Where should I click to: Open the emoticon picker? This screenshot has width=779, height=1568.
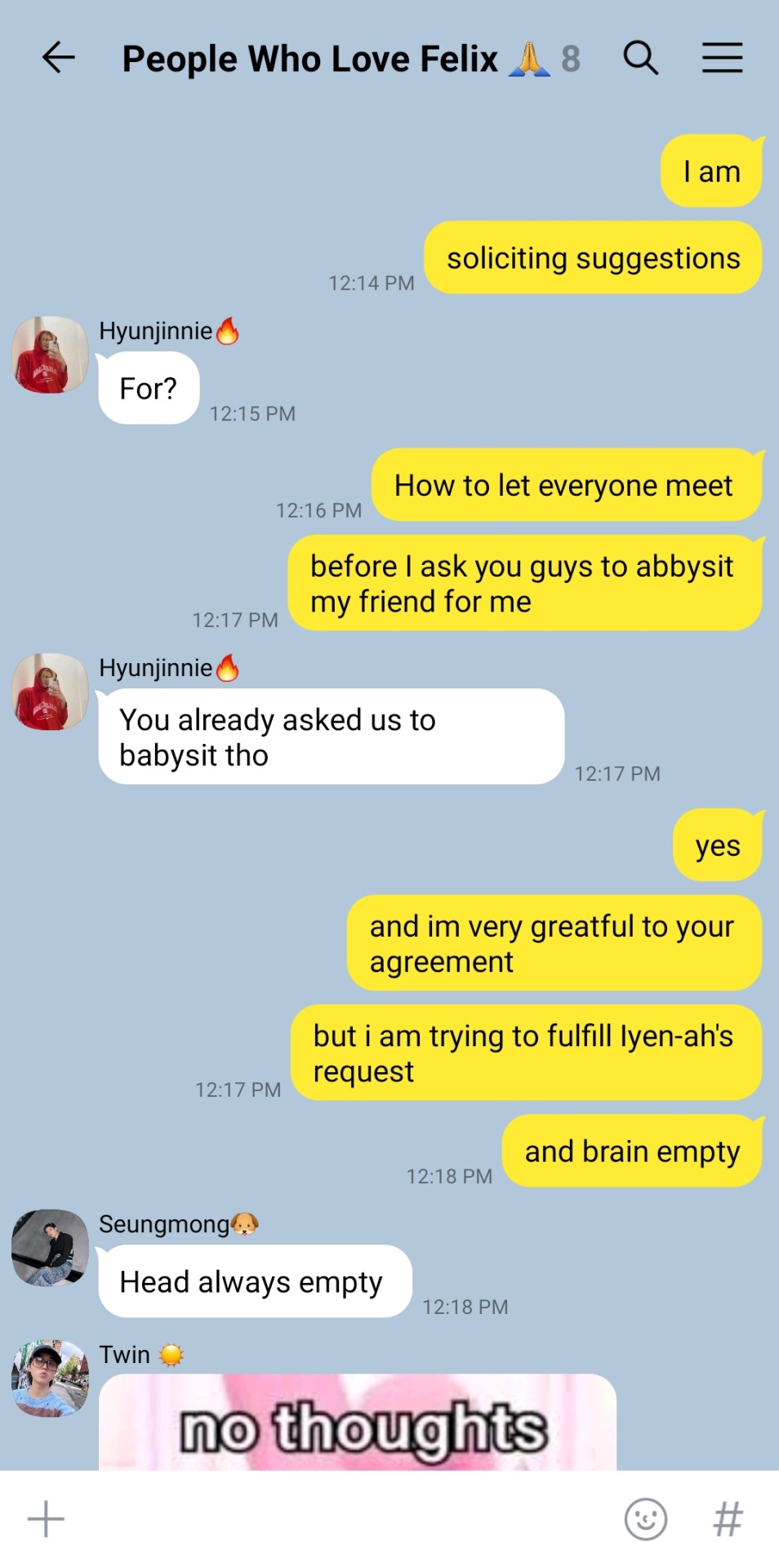[x=645, y=1519]
